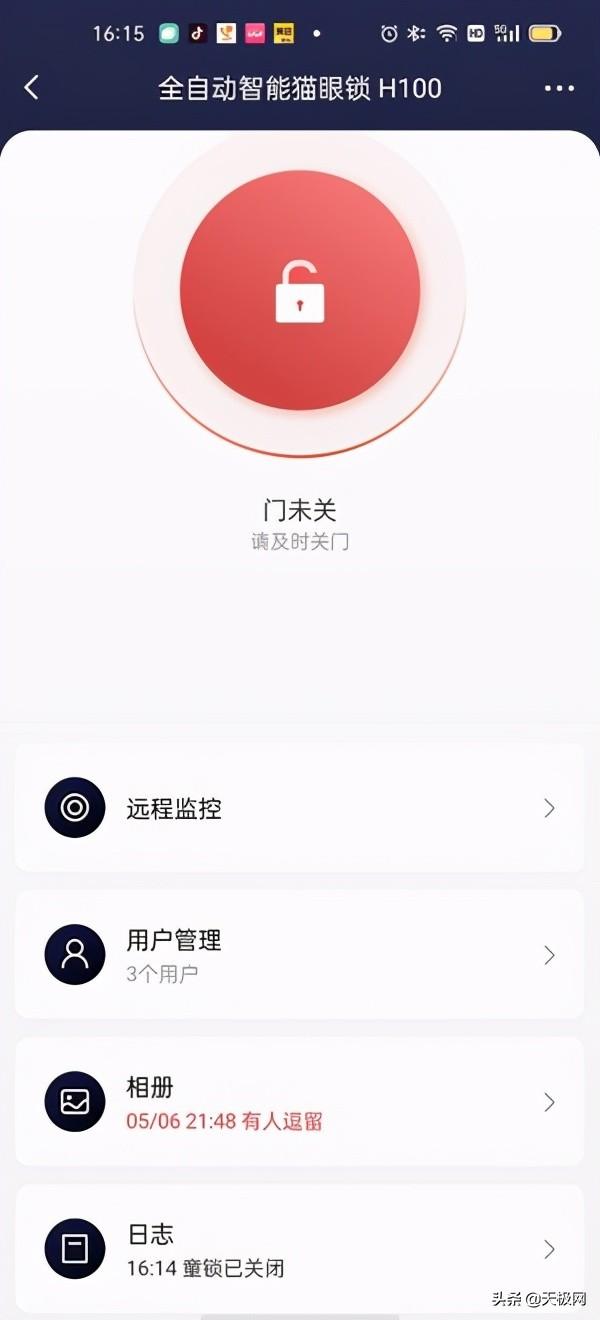Open 用户管理 user management
Viewport: 600px width, 1320px height.
[x=300, y=955]
